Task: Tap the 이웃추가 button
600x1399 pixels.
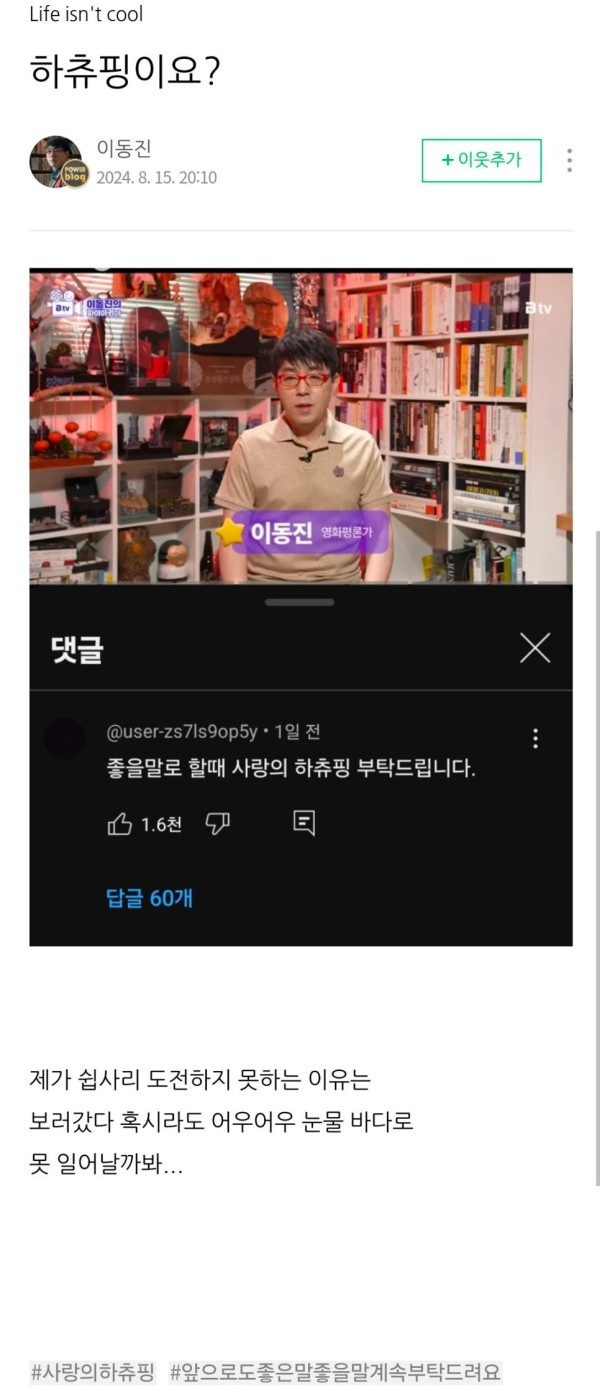Action: (481, 160)
